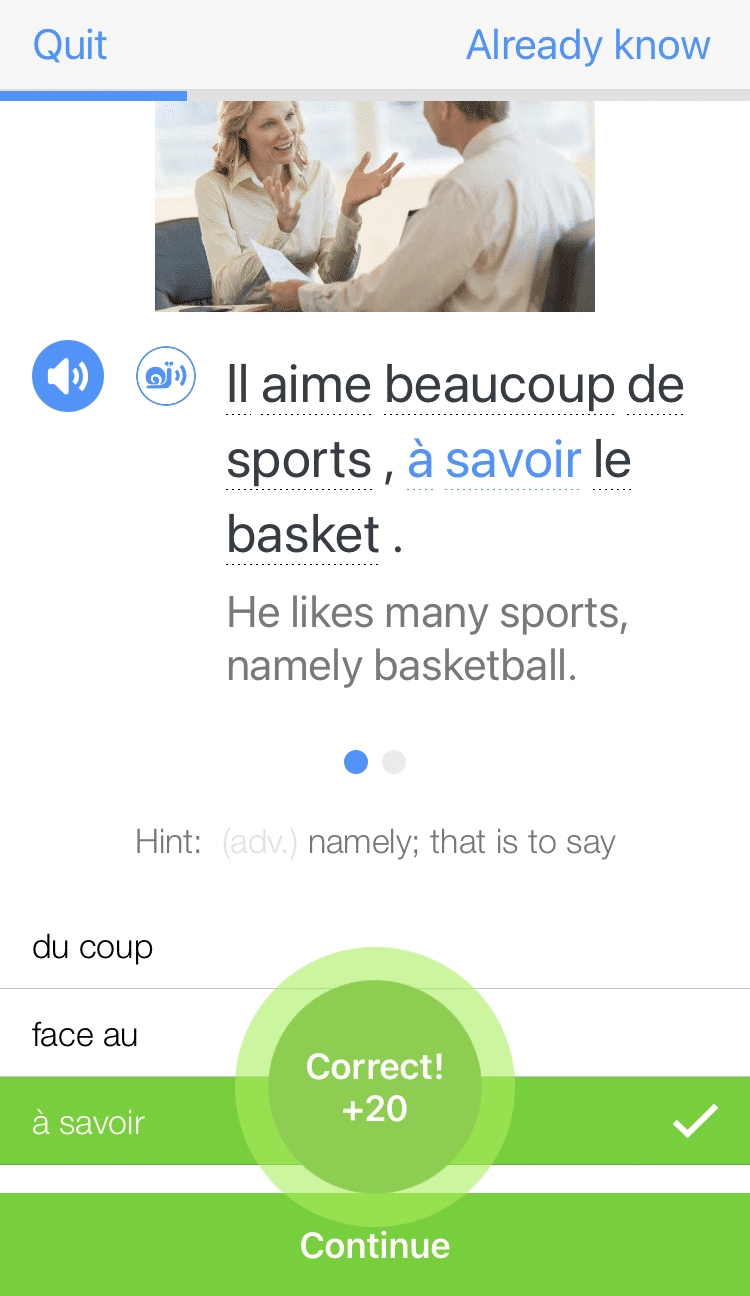Play the sentence audio

point(68,376)
